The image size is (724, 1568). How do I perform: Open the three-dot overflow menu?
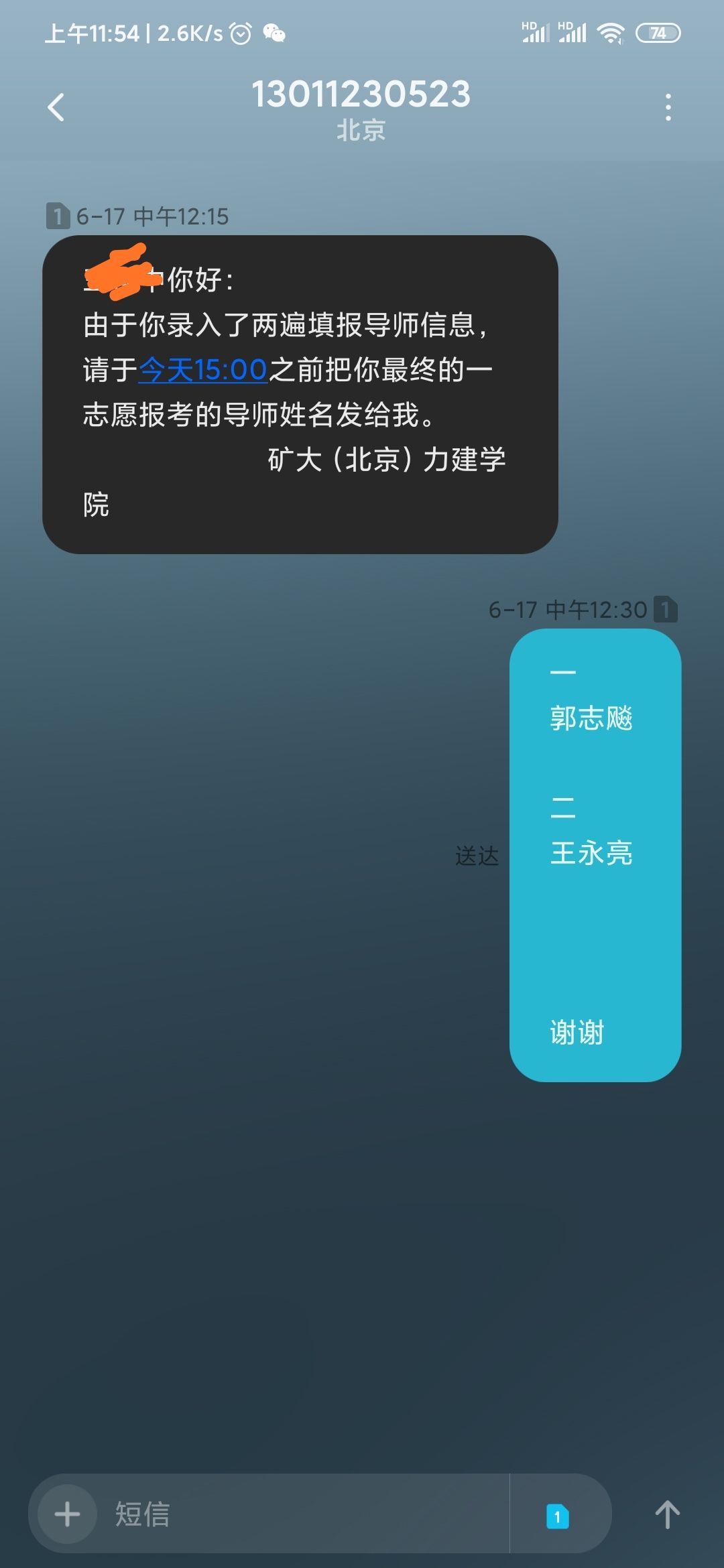click(x=668, y=107)
